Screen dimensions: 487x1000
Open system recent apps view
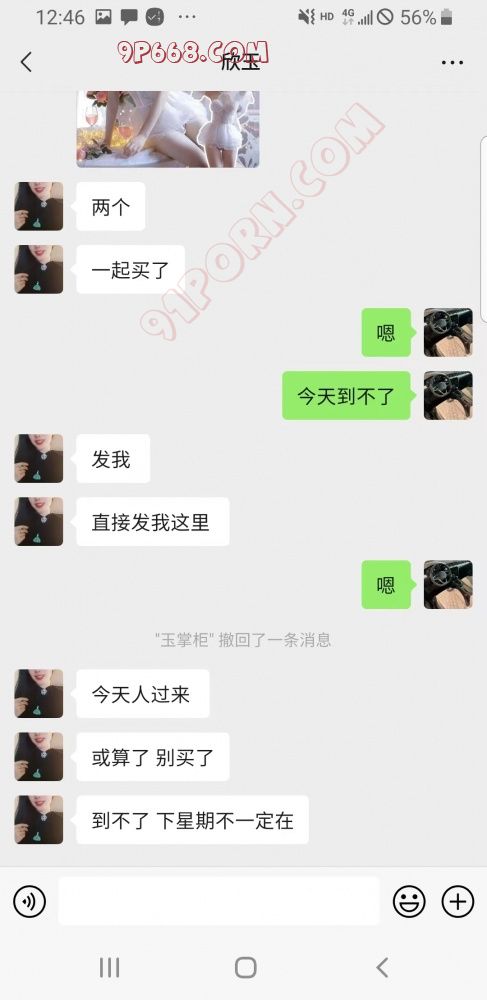pos(110,967)
